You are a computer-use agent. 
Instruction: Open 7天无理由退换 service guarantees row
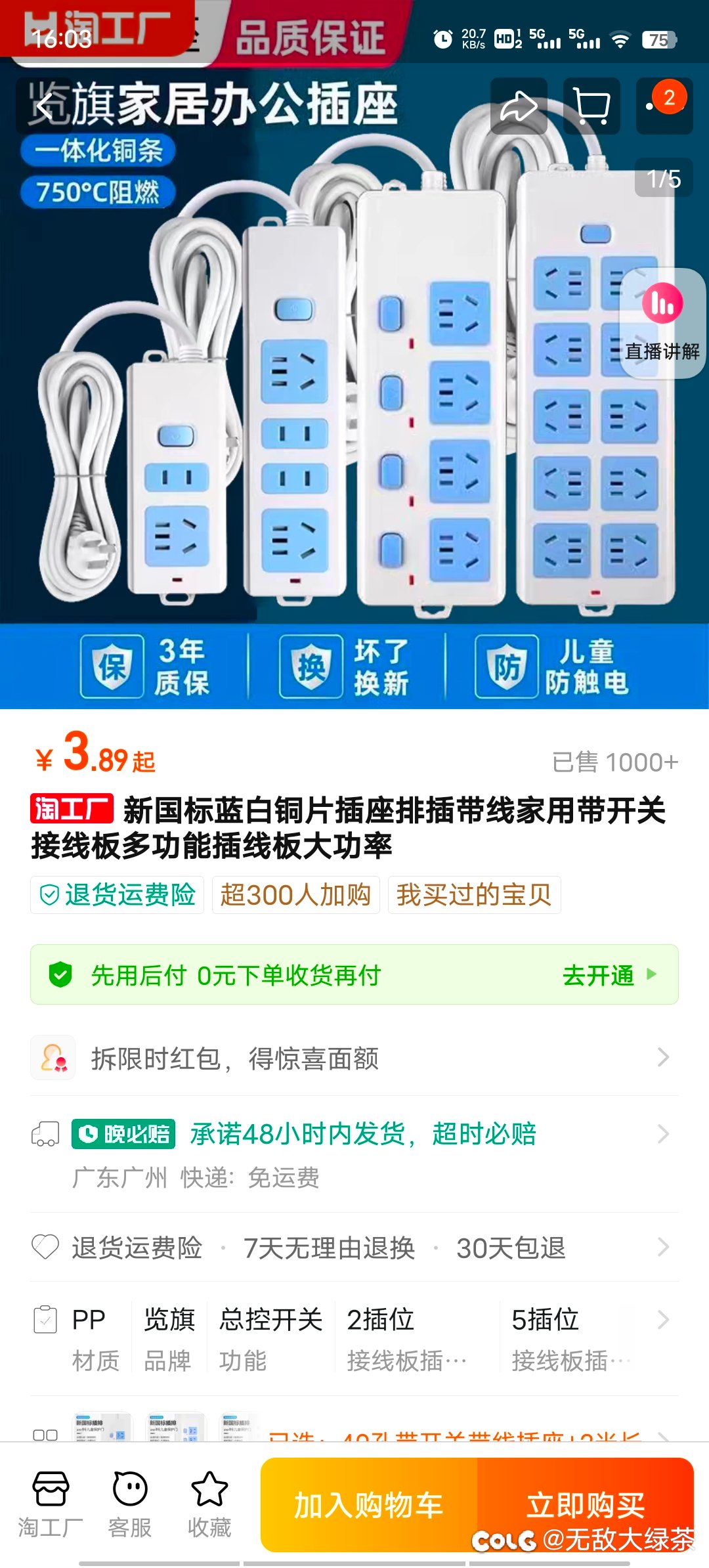coord(354,1247)
